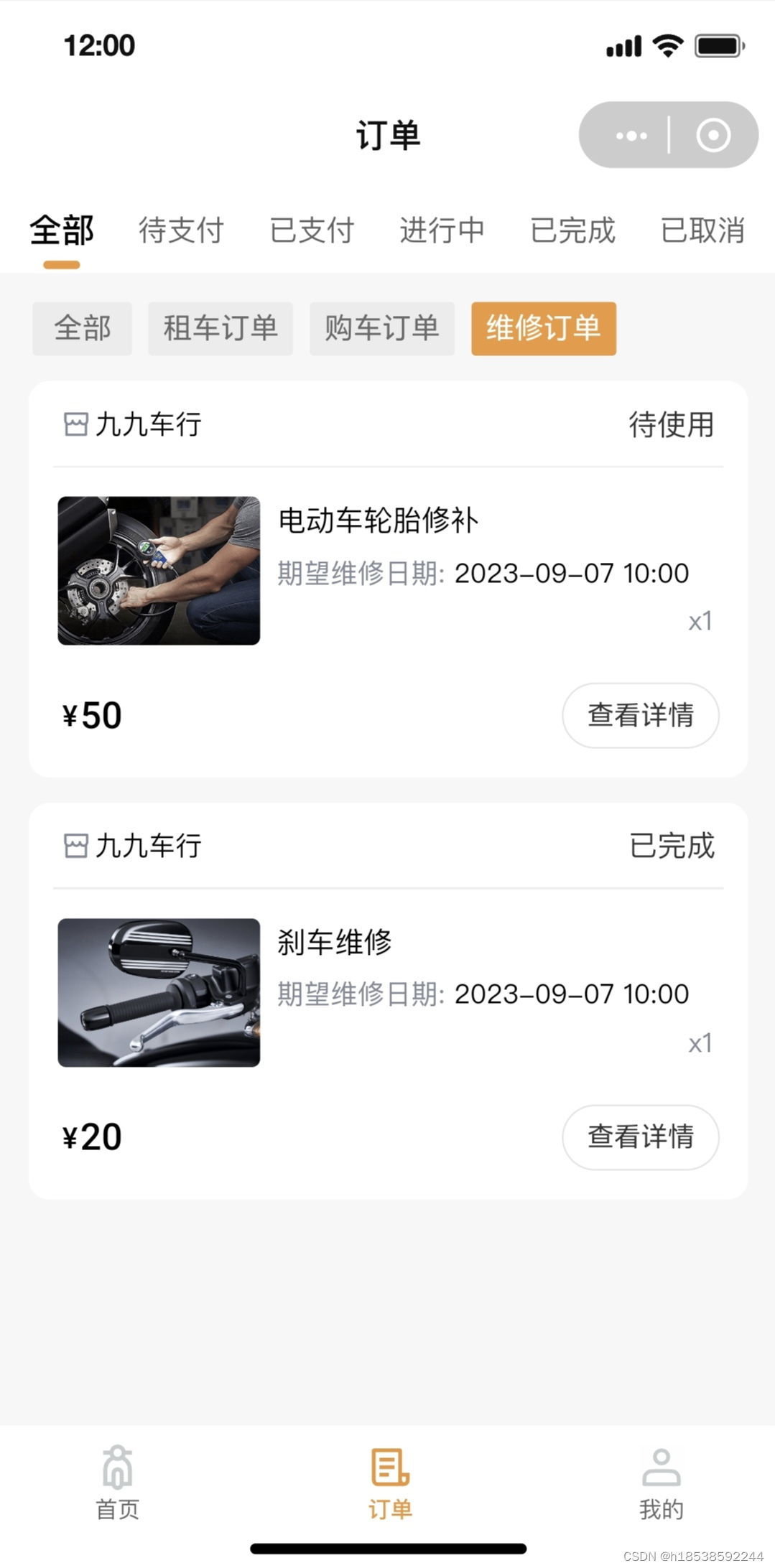This screenshot has height=1568, width=775.
Task: Open the mini program more options menu
Action: pyautogui.click(x=631, y=136)
